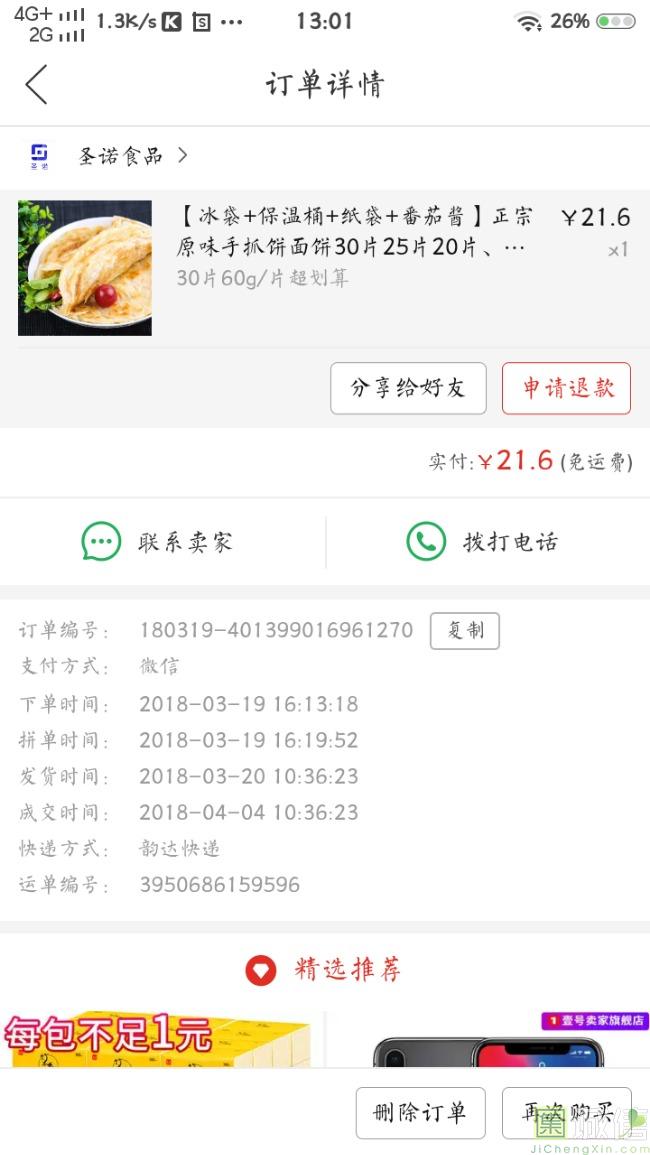Call the seller with 拨打电话
650x1155 pixels.
tap(483, 542)
